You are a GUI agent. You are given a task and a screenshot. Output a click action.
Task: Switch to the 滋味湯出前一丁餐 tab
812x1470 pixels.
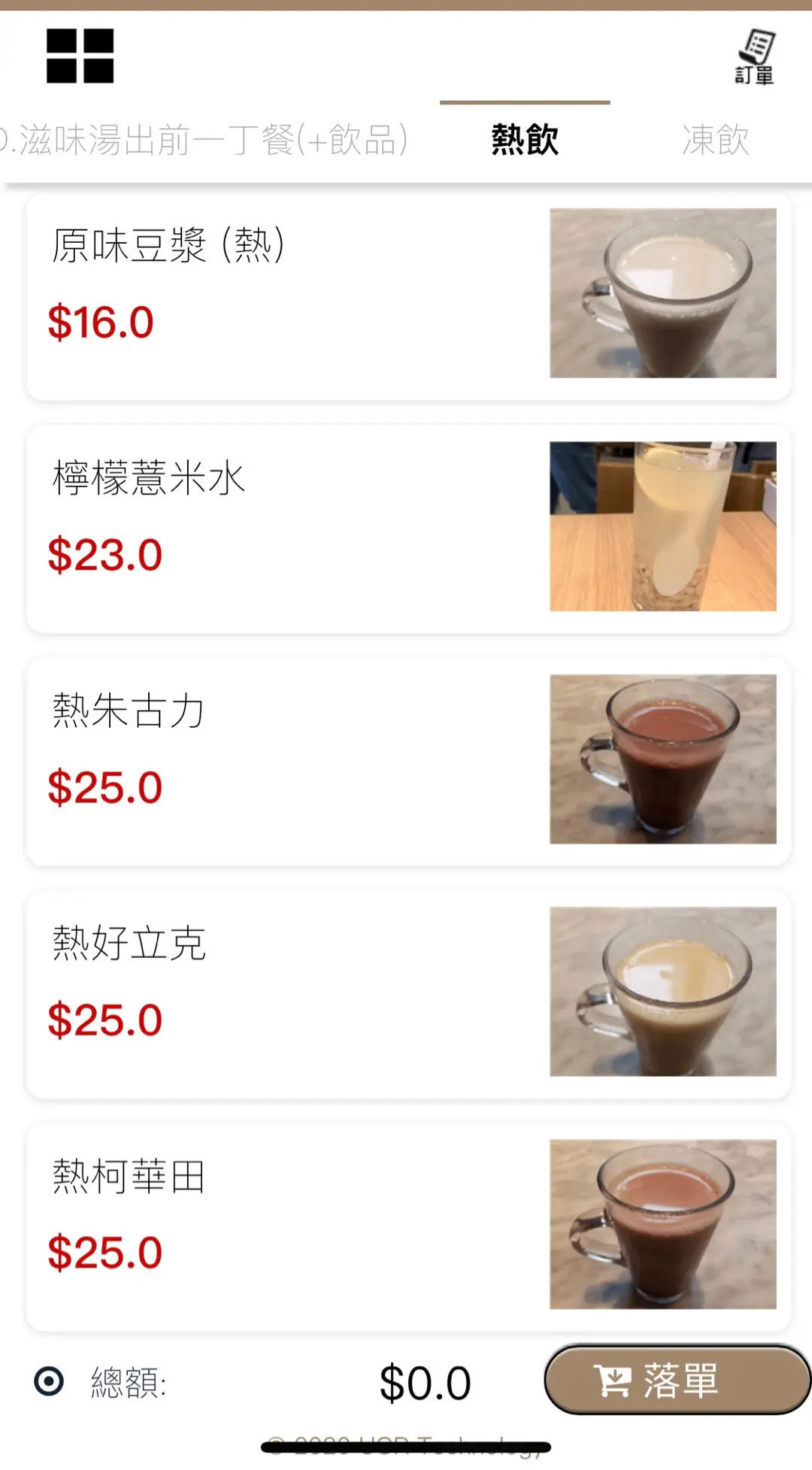point(203,140)
